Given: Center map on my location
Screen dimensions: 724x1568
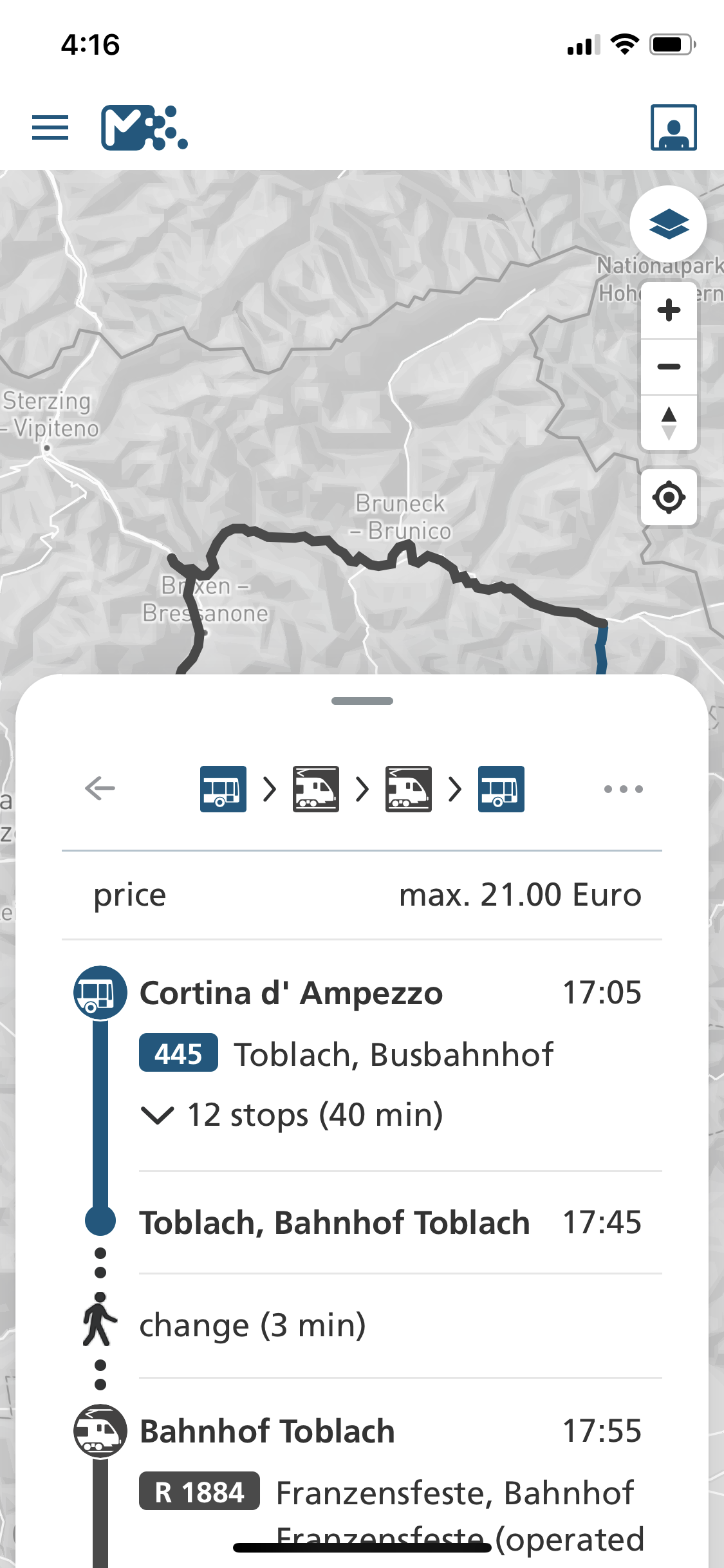Looking at the screenshot, I should coord(669,498).
